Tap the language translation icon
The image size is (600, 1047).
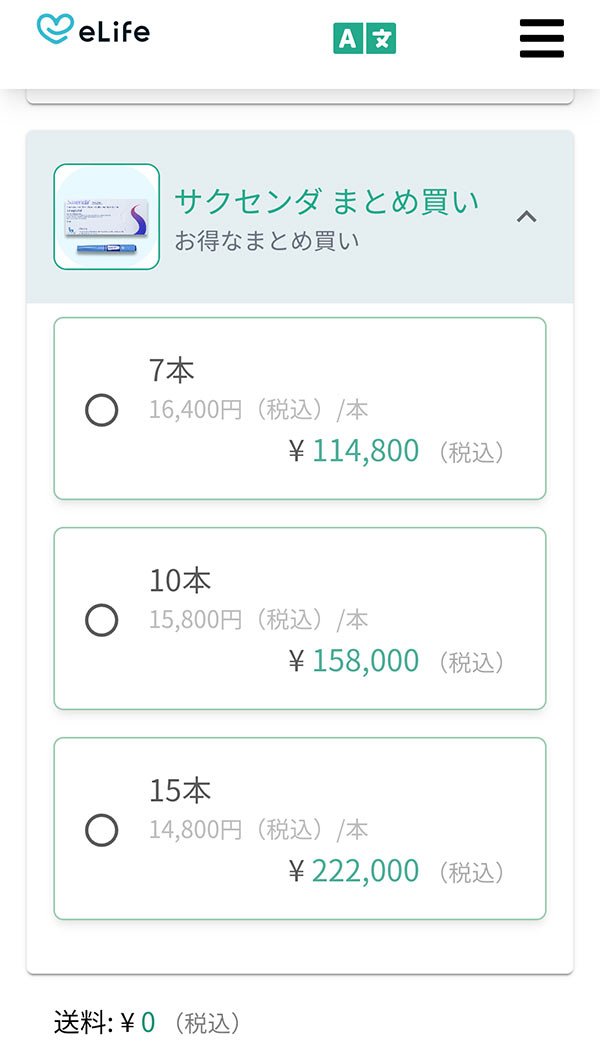point(364,38)
